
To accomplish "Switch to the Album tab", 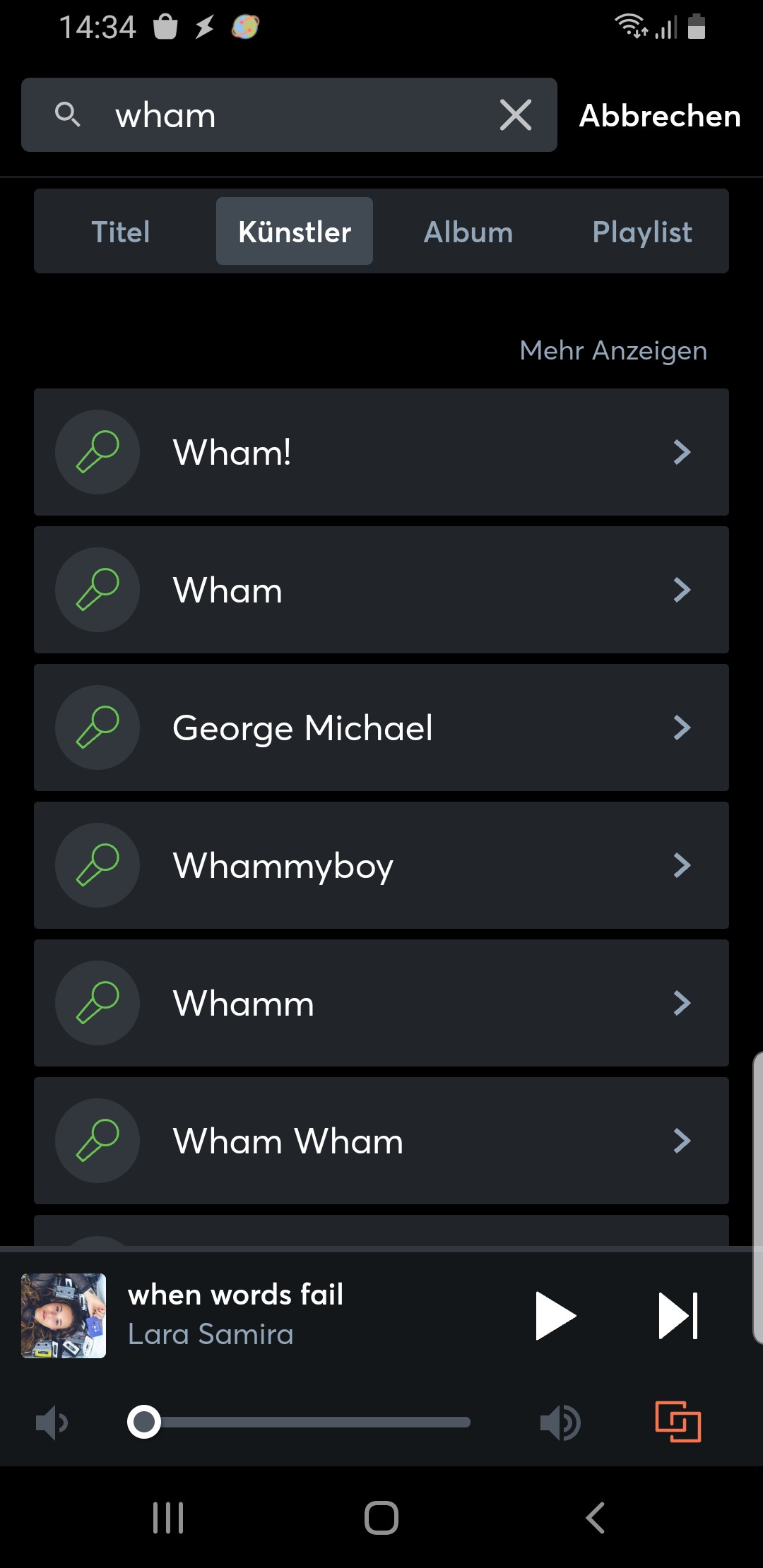I will pyautogui.click(x=468, y=232).
